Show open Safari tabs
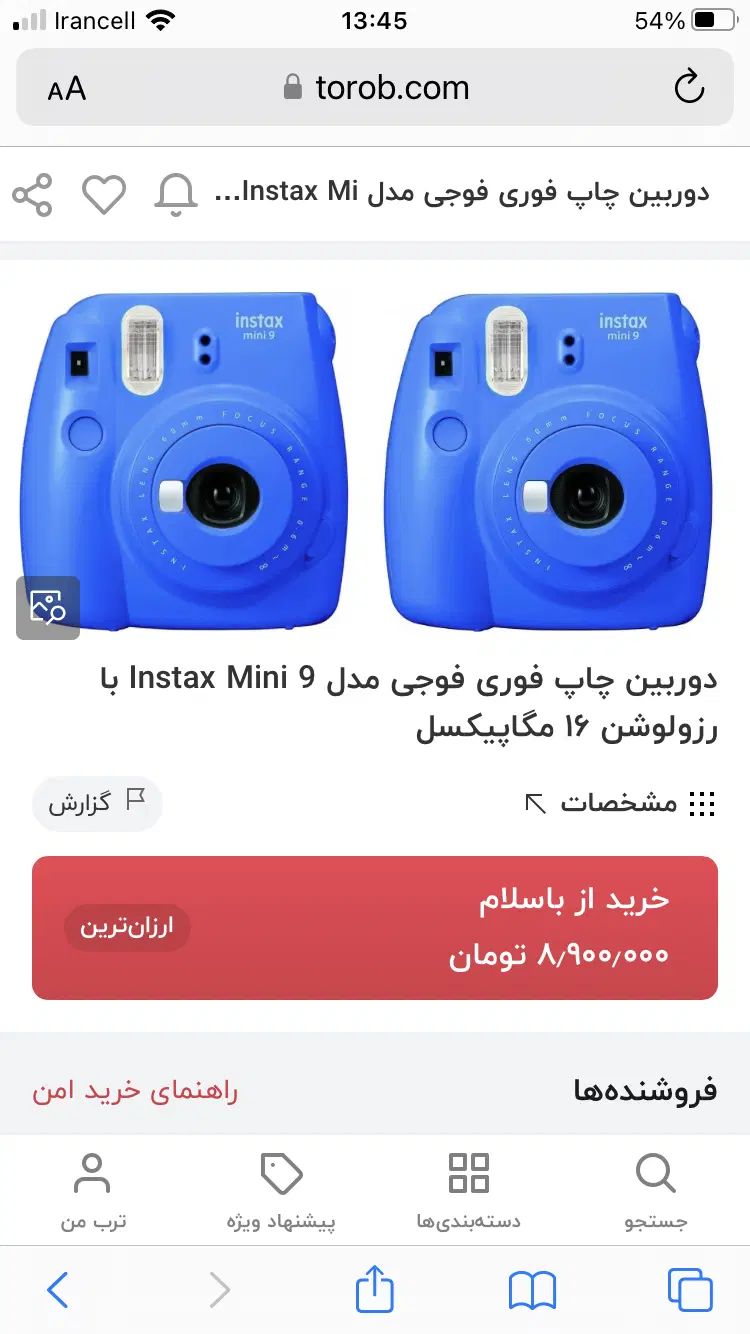Screen dimensions: 750x1334 tap(690, 1290)
